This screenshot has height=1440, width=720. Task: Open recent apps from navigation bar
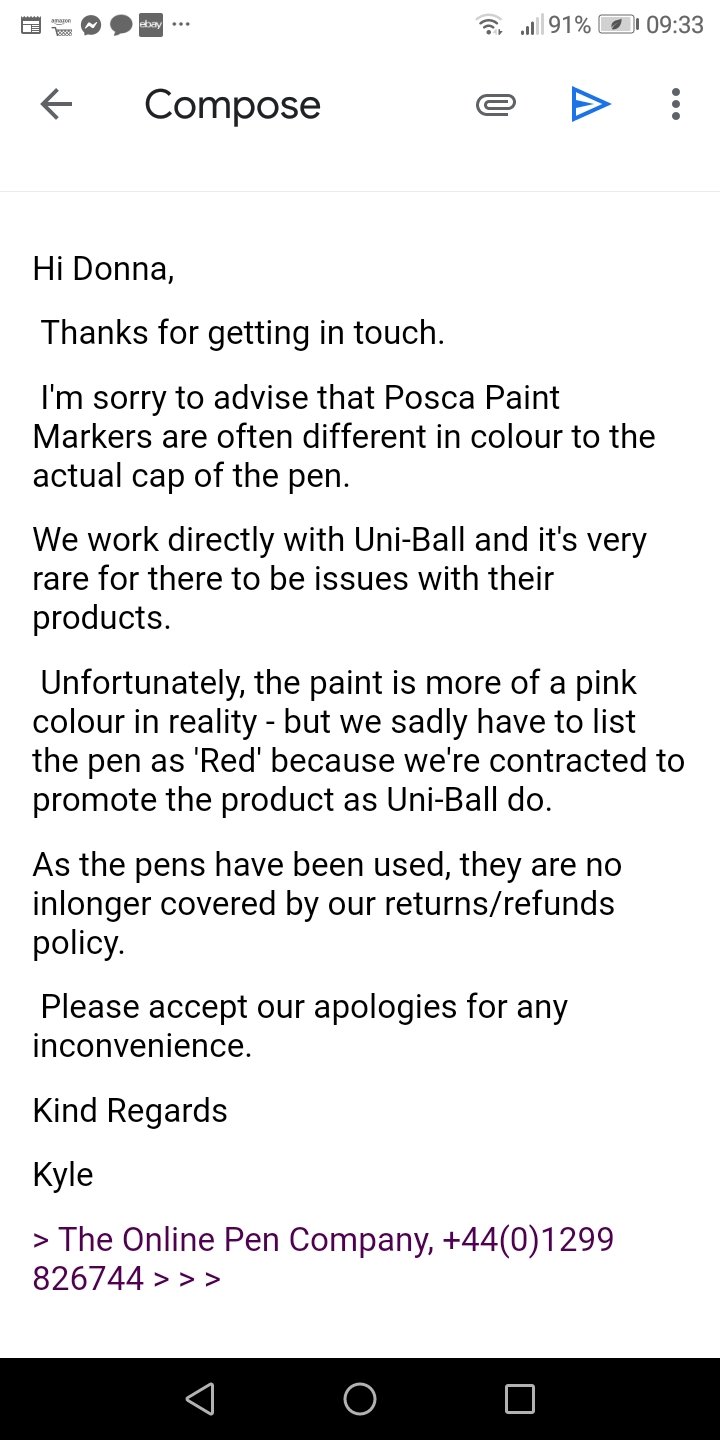coord(520,1398)
